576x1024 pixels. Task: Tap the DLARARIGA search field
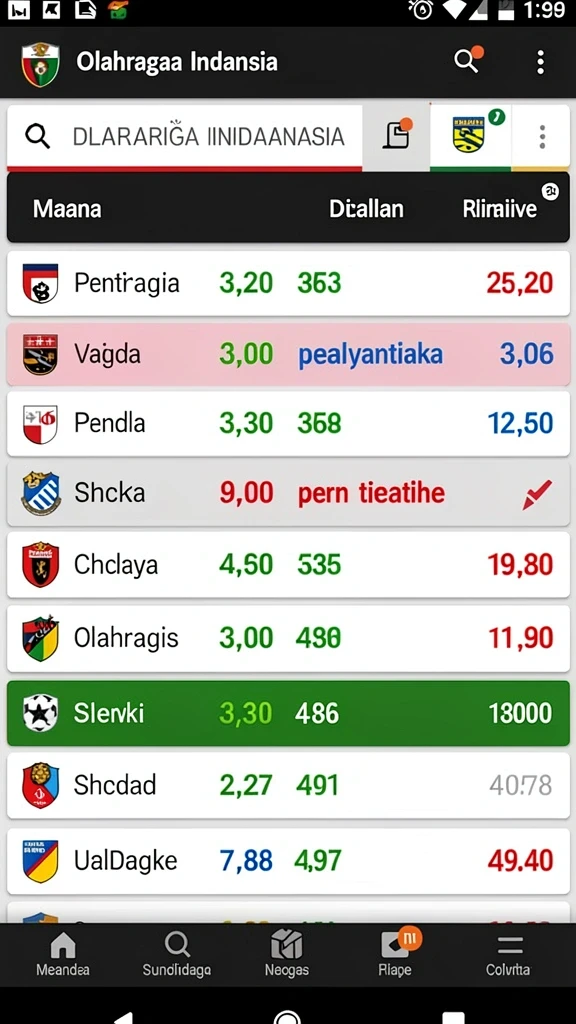[184, 136]
